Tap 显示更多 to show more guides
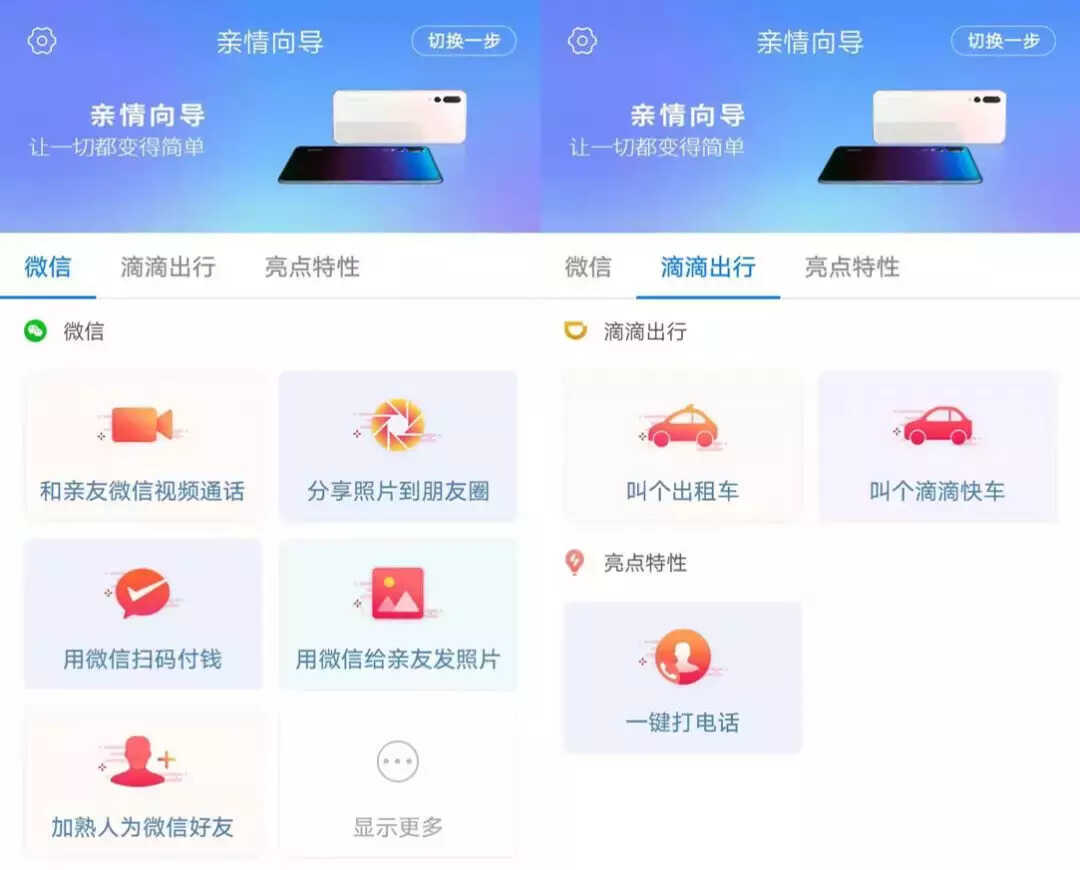Viewport: 1080px width, 870px height. (398, 783)
